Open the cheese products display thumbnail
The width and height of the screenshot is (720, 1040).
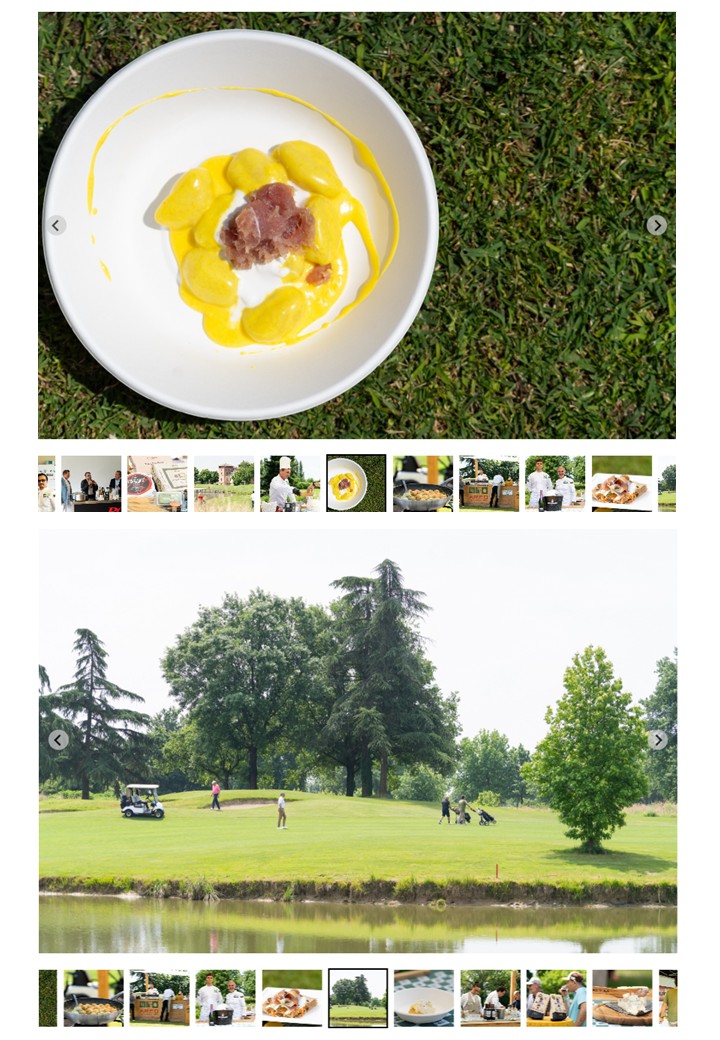coord(157,484)
